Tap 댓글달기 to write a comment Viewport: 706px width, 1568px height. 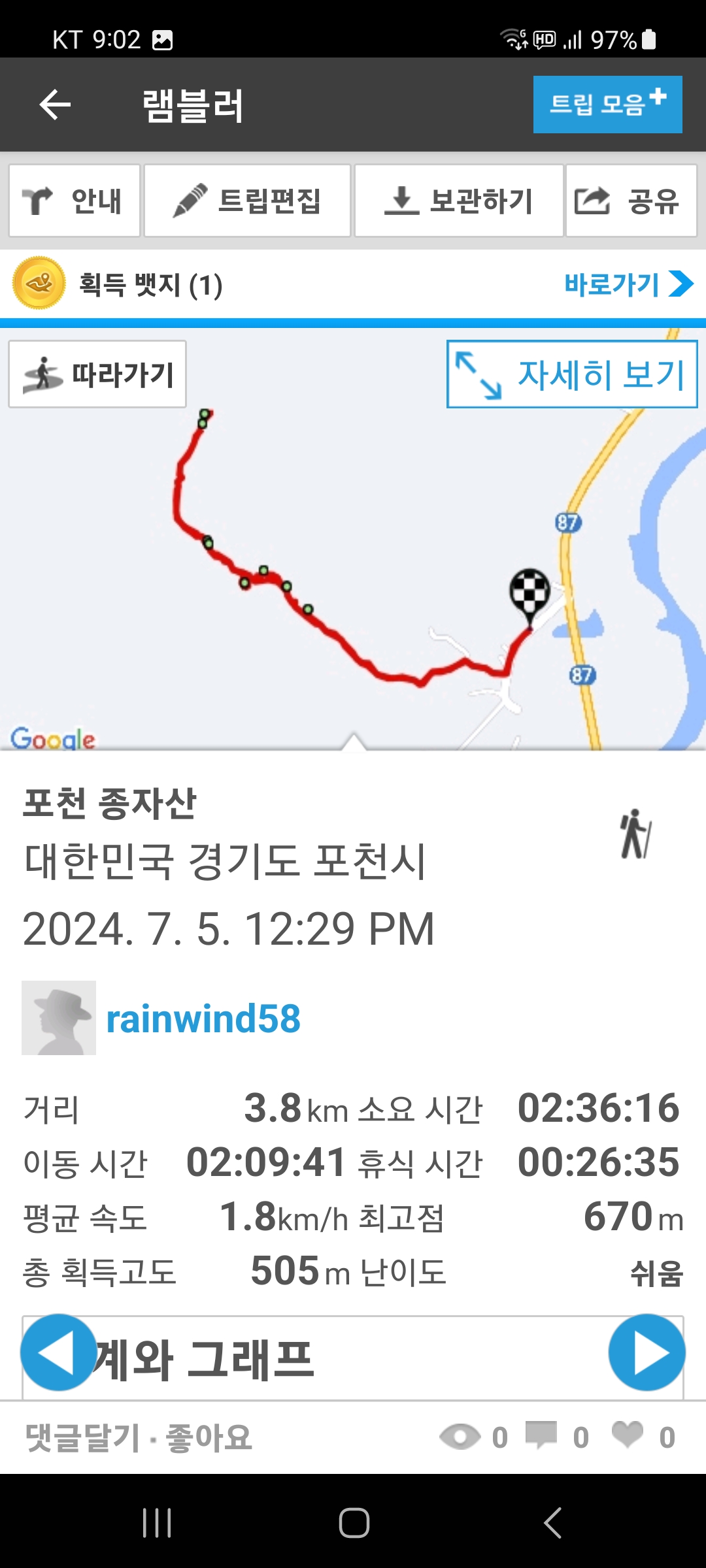click(82, 1437)
